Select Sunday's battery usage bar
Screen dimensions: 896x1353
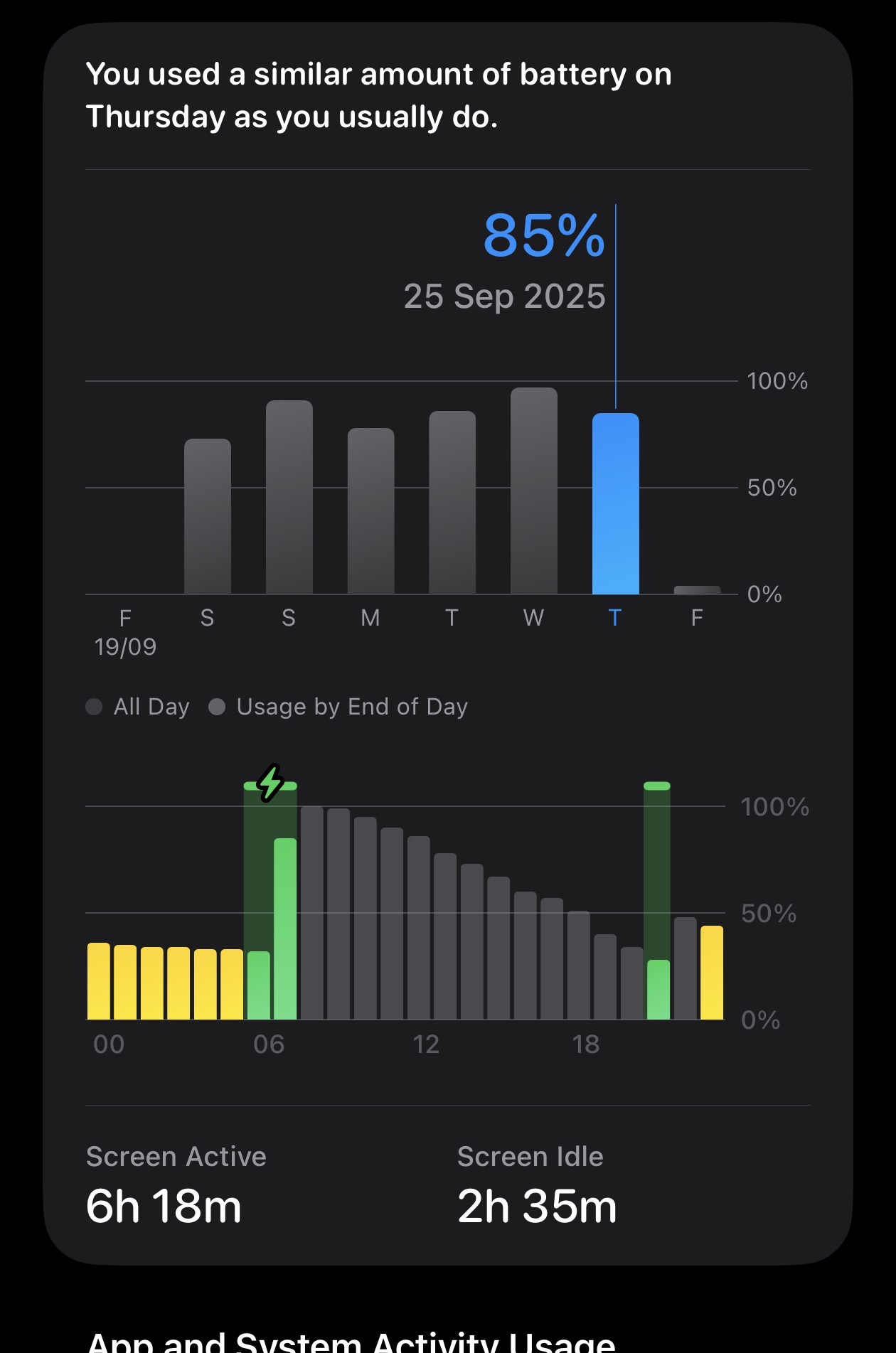[289, 498]
